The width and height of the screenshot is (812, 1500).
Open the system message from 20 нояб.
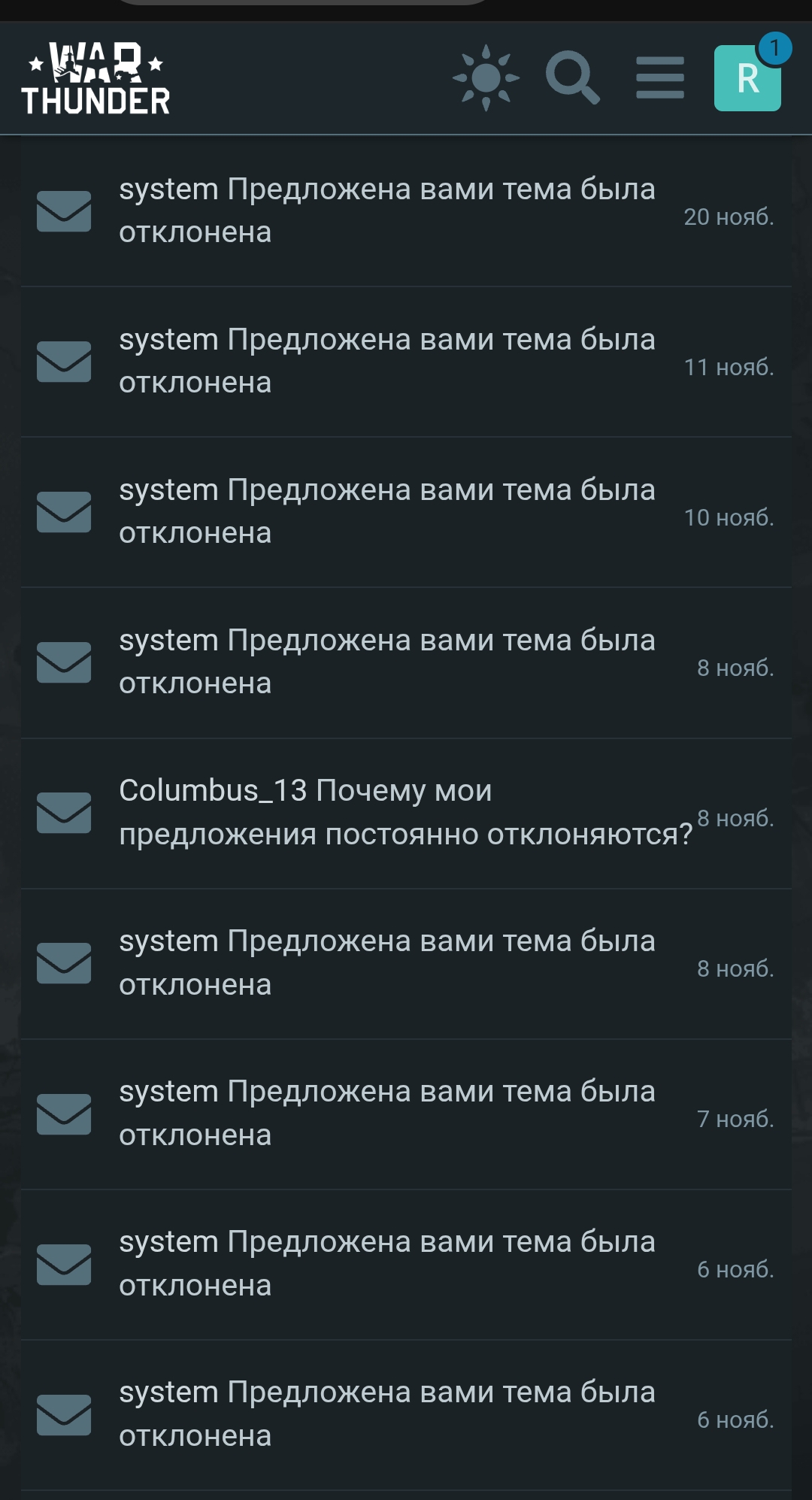pos(386,211)
